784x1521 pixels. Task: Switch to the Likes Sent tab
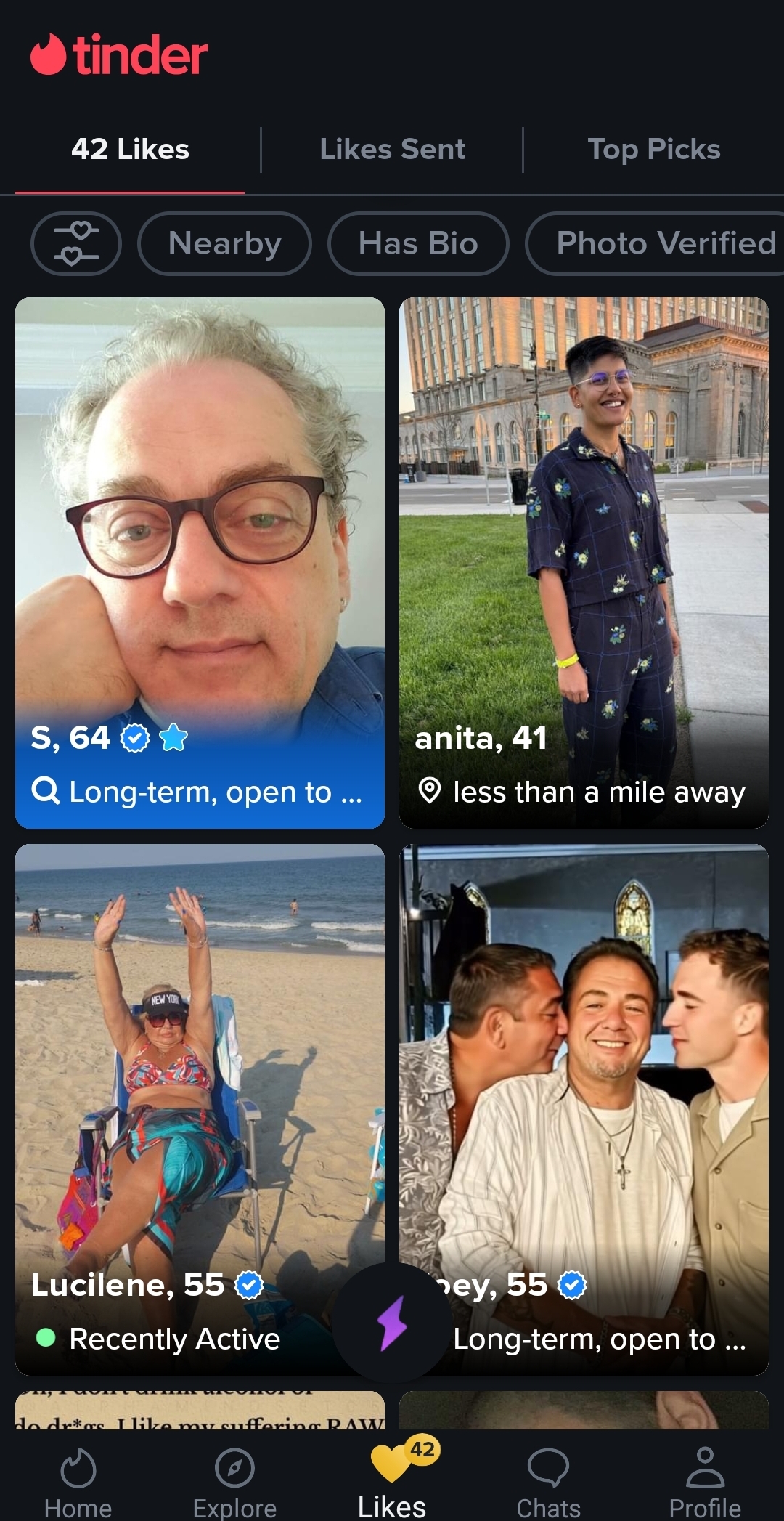[x=392, y=150]
